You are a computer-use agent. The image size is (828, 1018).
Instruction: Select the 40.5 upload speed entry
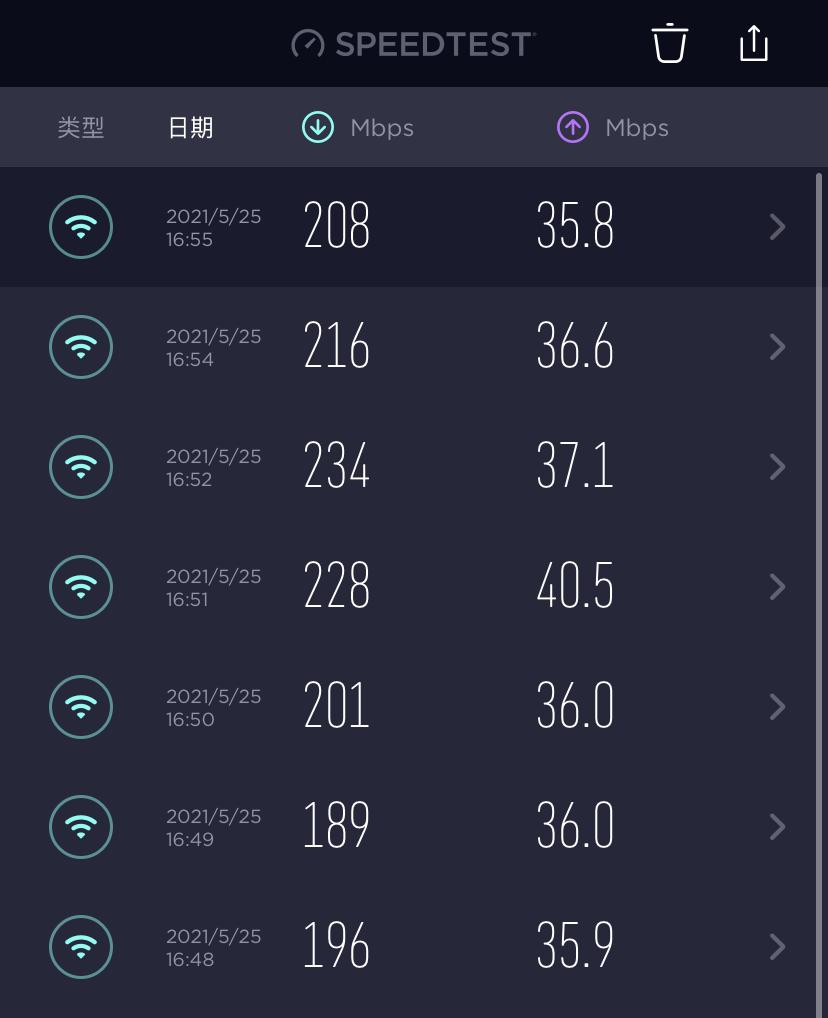coord(575,587)
